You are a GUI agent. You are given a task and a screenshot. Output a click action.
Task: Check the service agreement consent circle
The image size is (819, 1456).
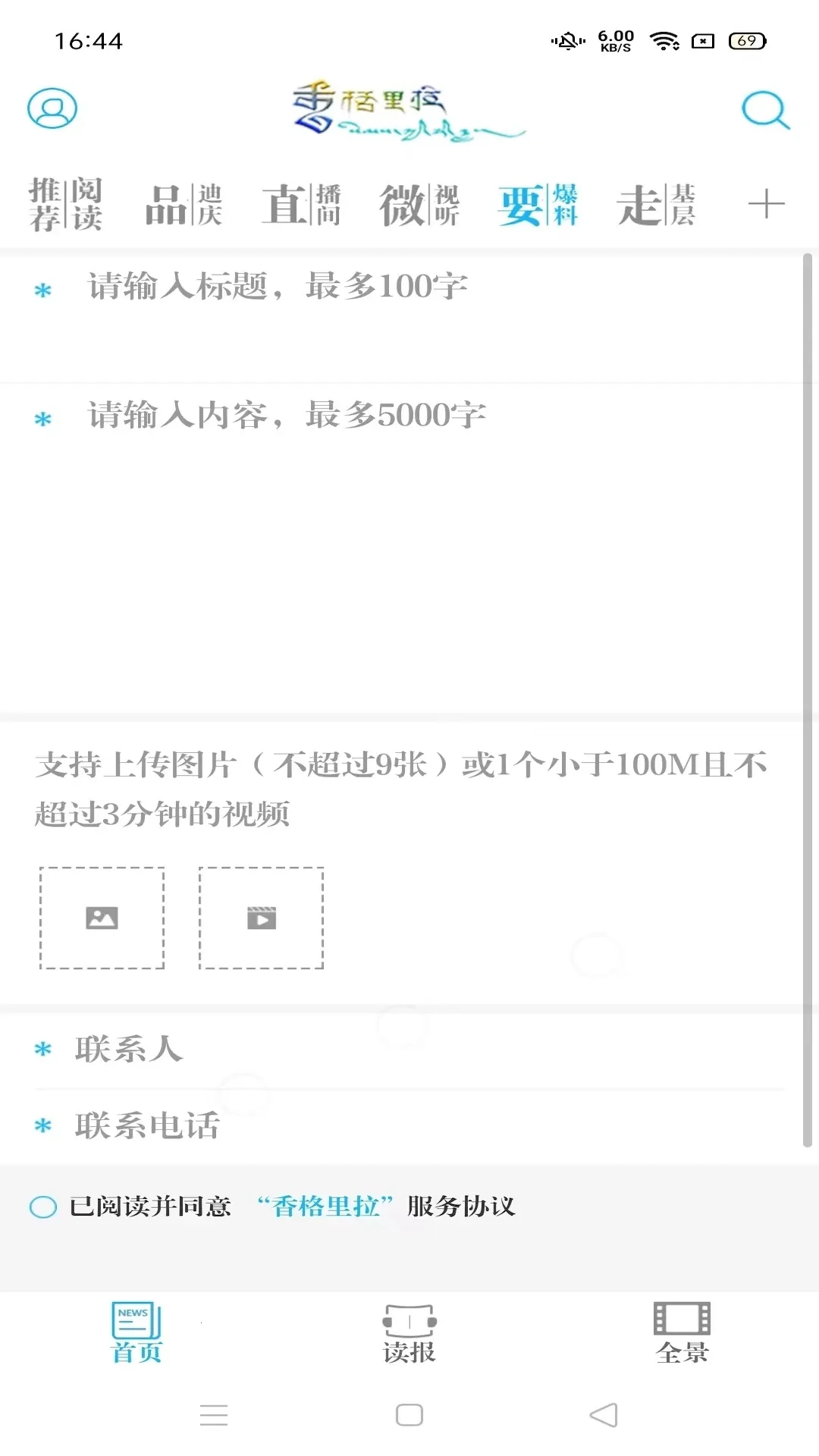pos(44,1206)
